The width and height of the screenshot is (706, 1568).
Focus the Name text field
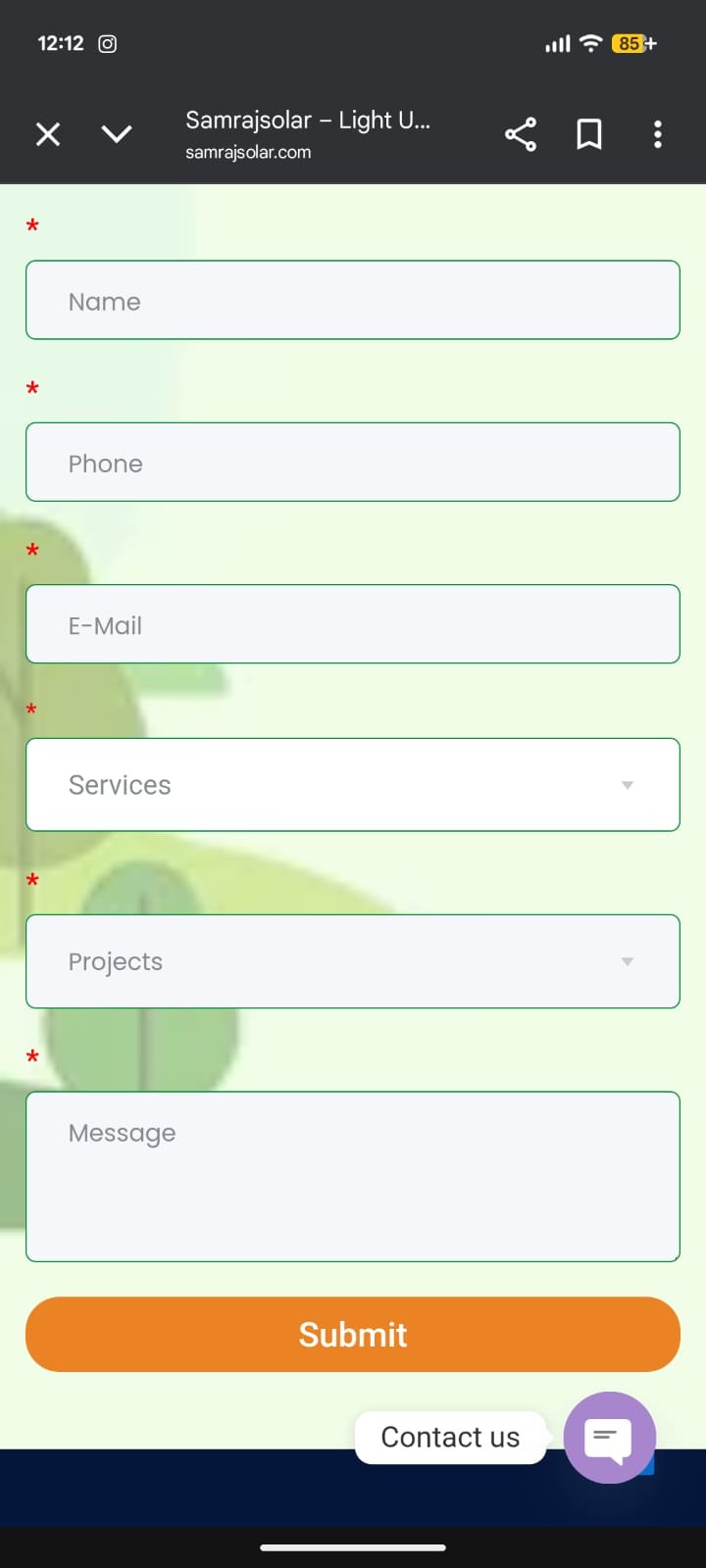click(x=353, y=300)
